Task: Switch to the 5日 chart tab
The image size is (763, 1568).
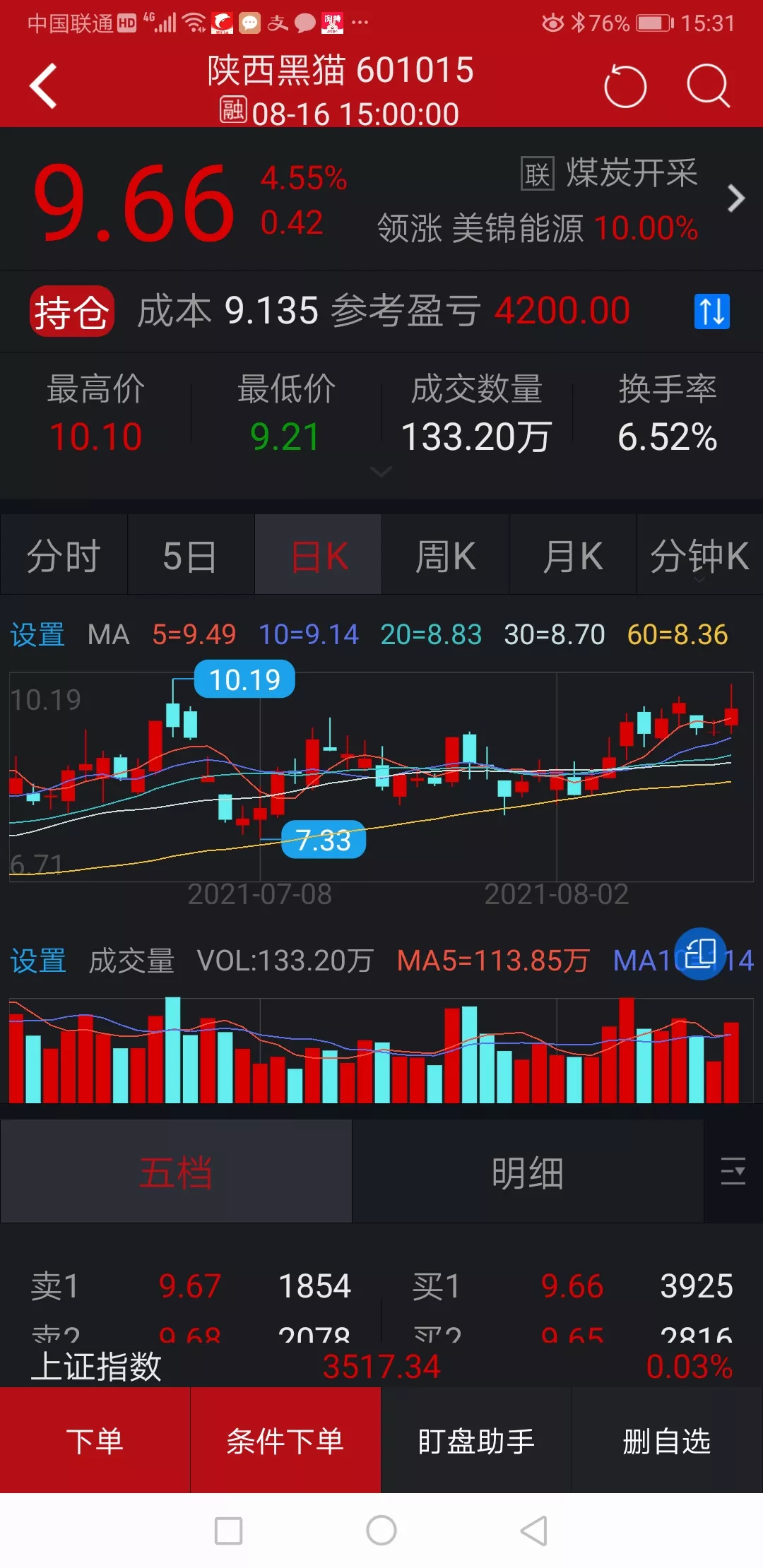Action: 190,557
